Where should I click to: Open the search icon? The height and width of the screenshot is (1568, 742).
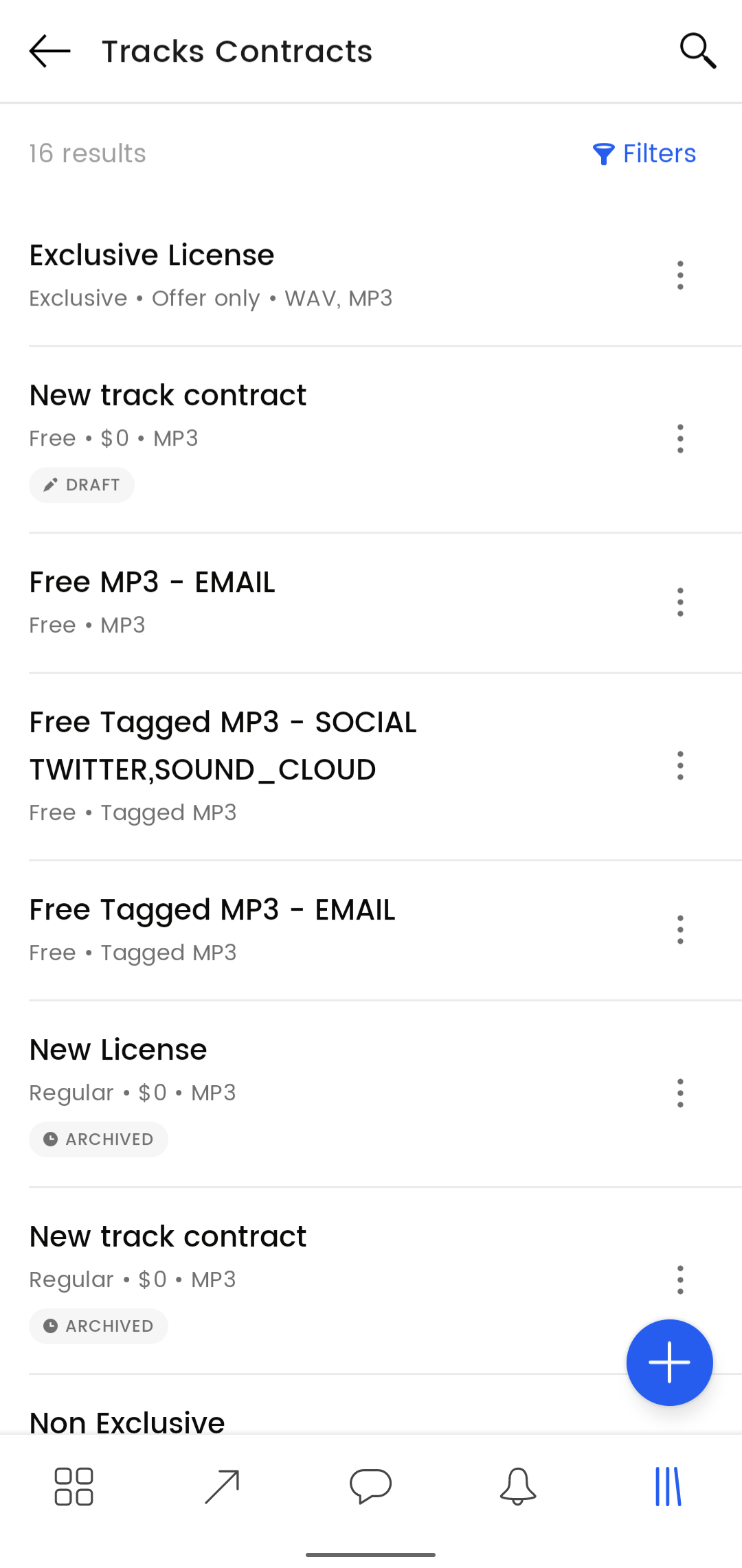tap(697, 49)
